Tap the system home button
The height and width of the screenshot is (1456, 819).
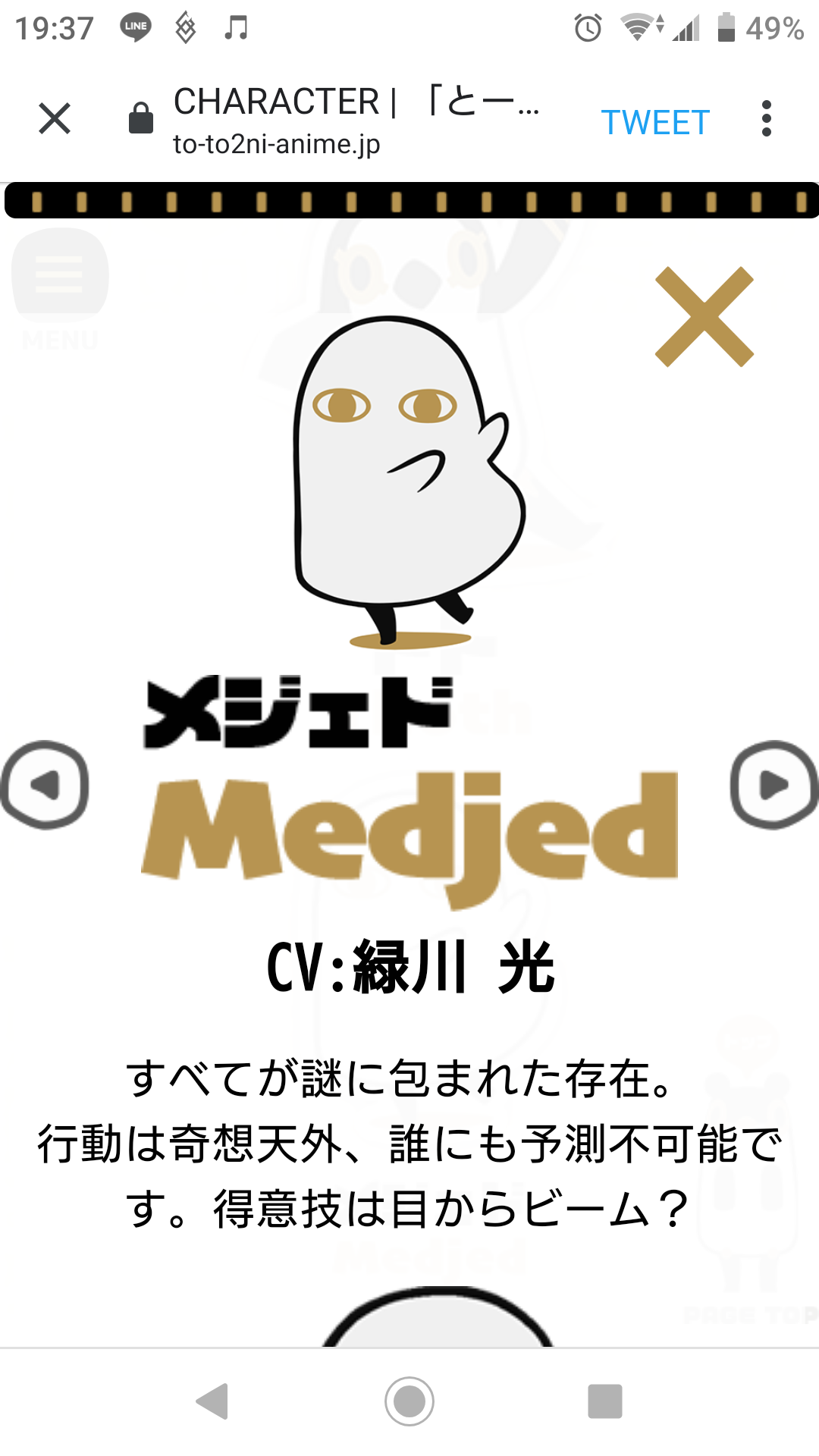(x=409, y=1401)
